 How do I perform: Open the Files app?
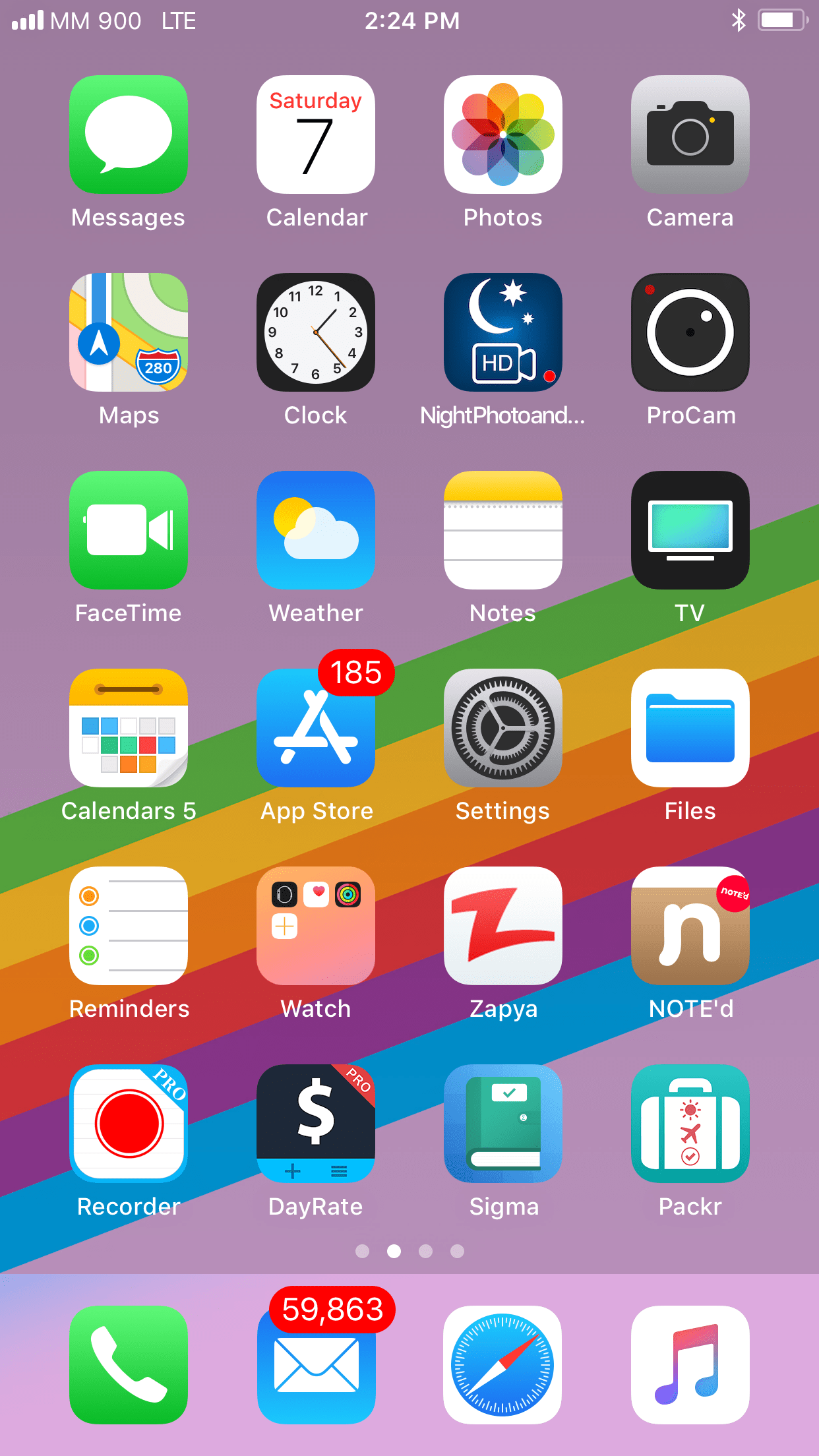(690, 728)
